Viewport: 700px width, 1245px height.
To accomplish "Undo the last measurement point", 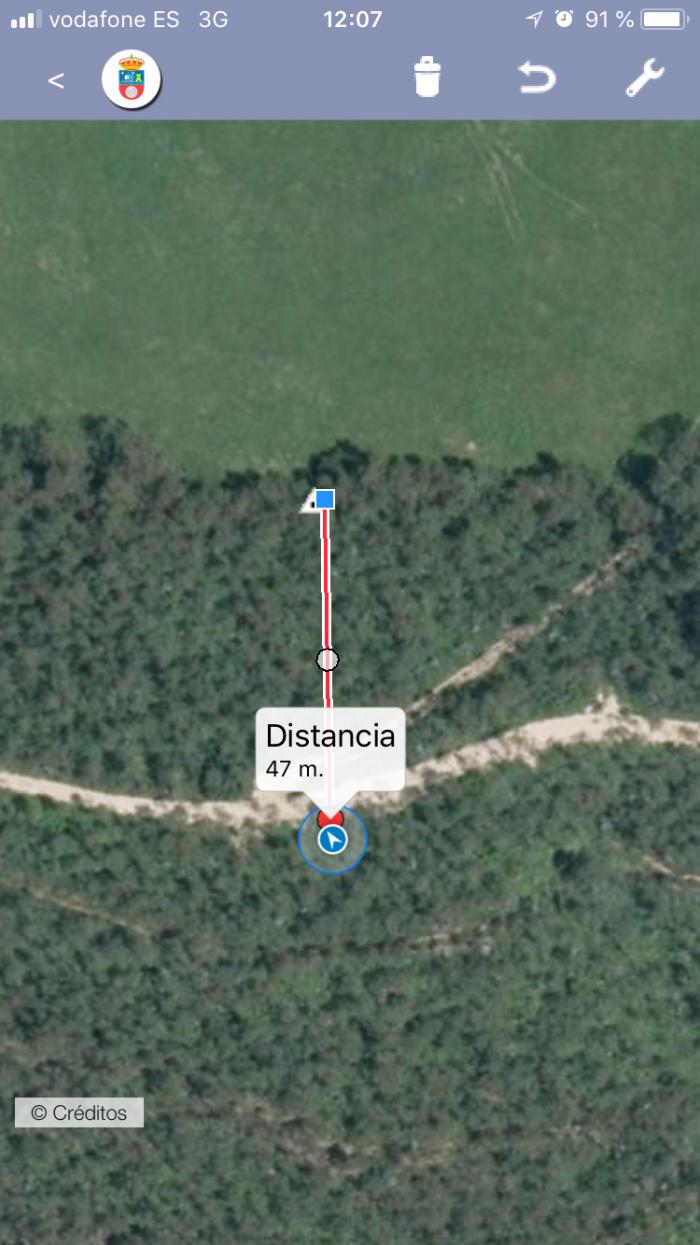I will pos(537,78).
